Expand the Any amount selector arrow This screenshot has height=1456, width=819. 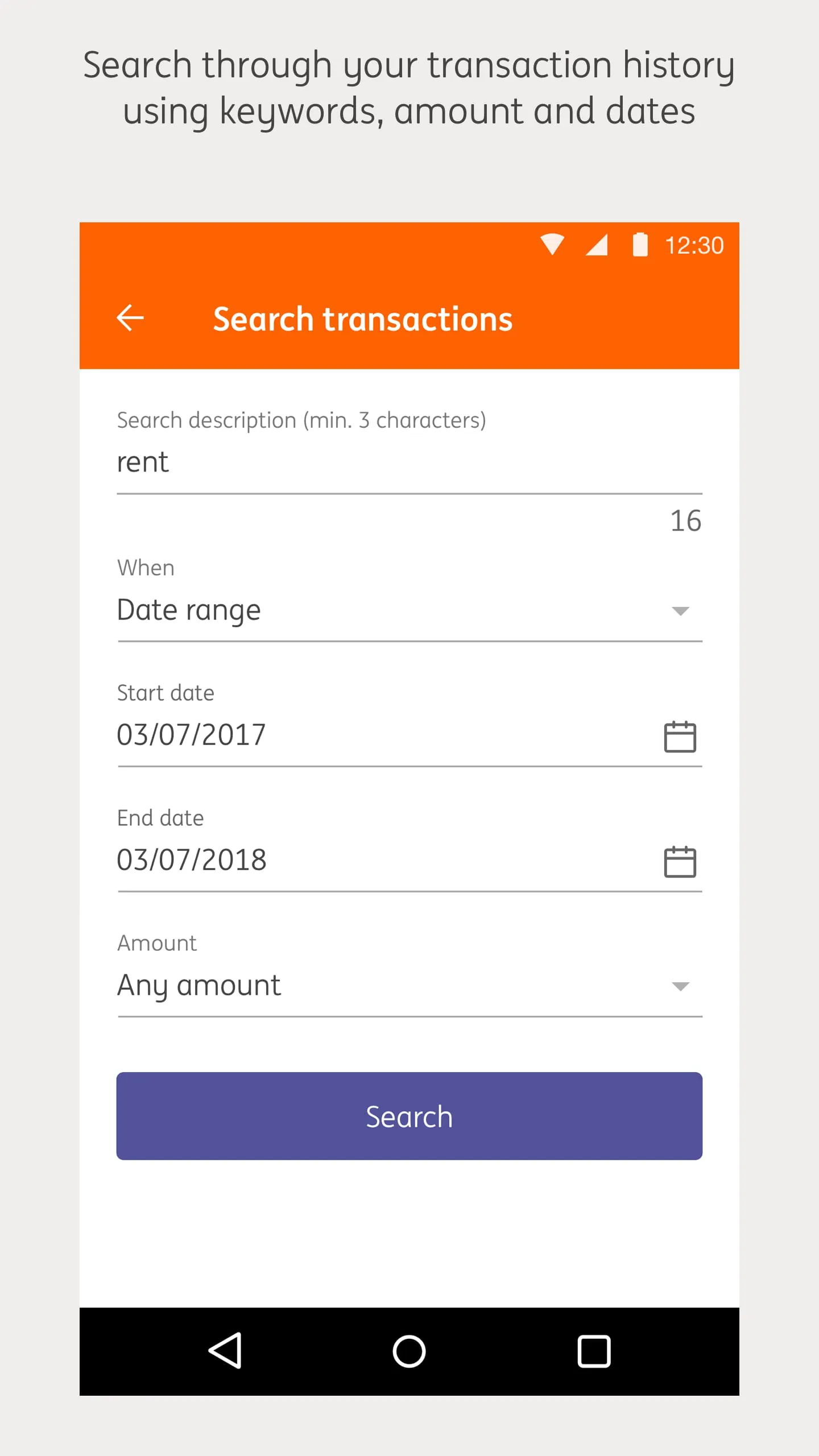(681, 987)
